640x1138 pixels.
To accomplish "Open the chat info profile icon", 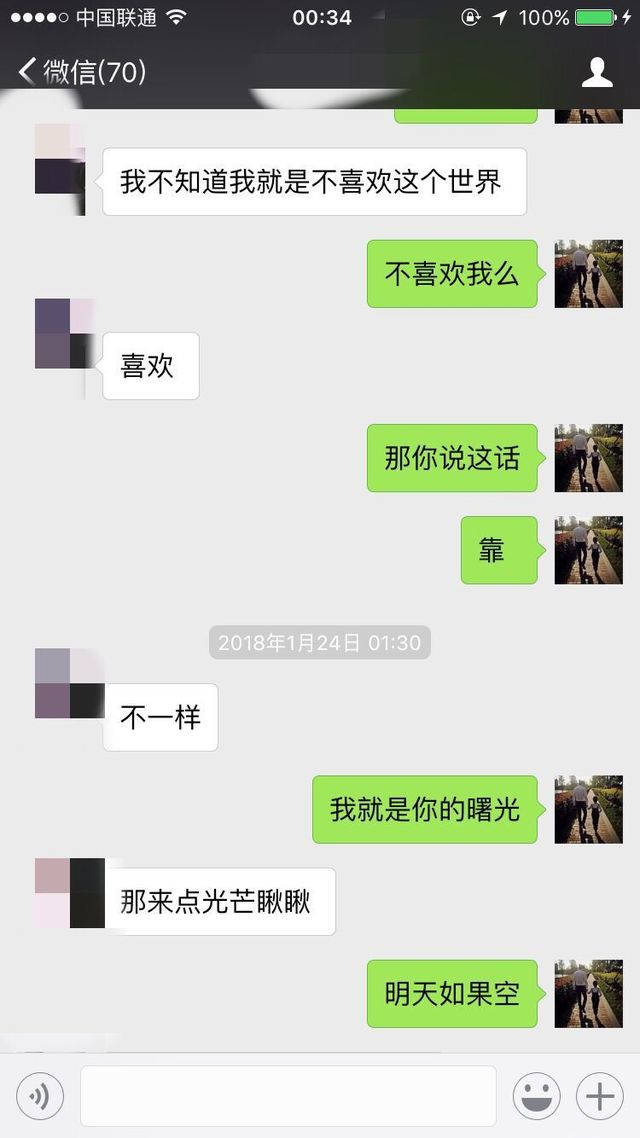I will click(x=597, y=72).
